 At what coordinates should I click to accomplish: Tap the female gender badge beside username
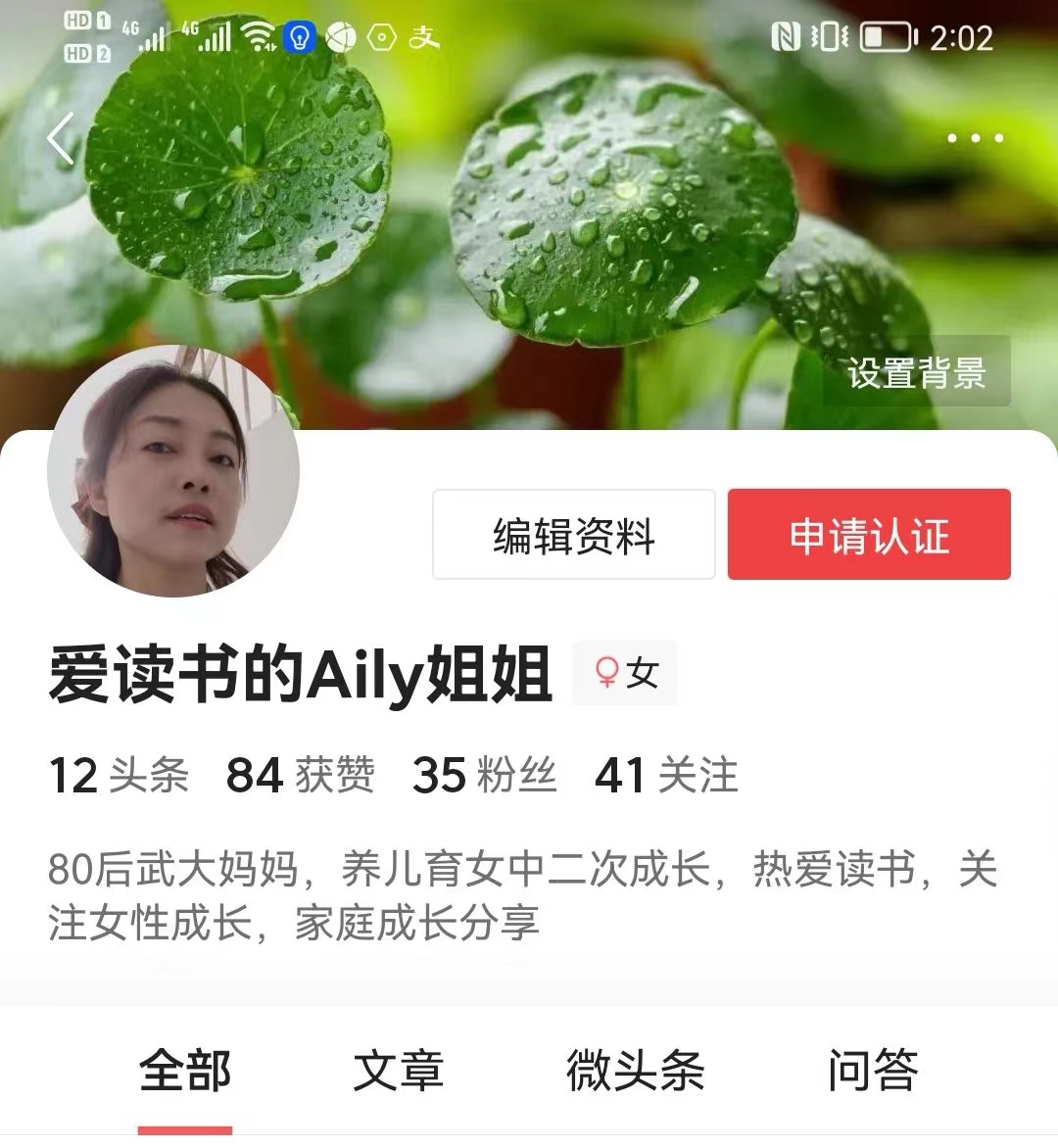pos(624,672)
